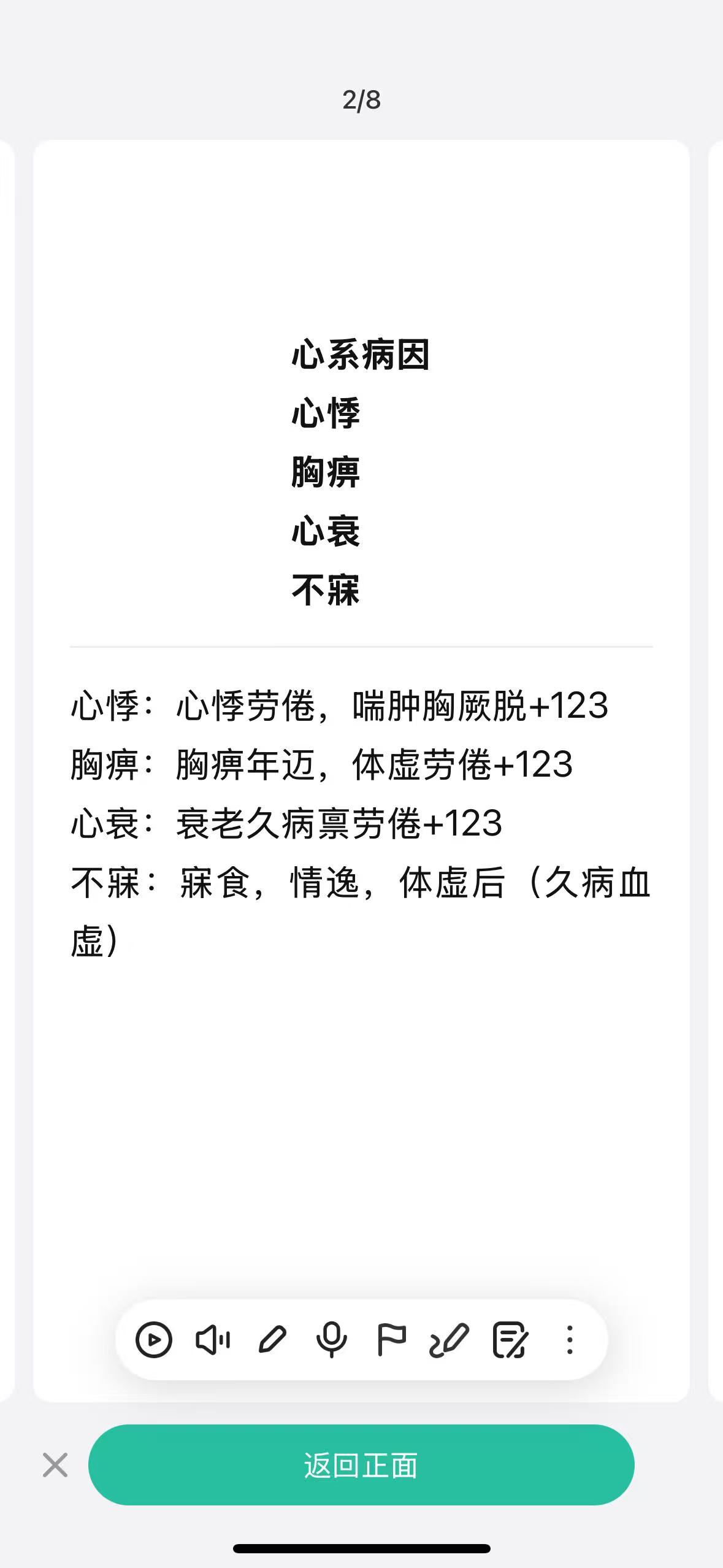
Task: Open the handwriting scribble tool
Action: tap(449, 1340)
